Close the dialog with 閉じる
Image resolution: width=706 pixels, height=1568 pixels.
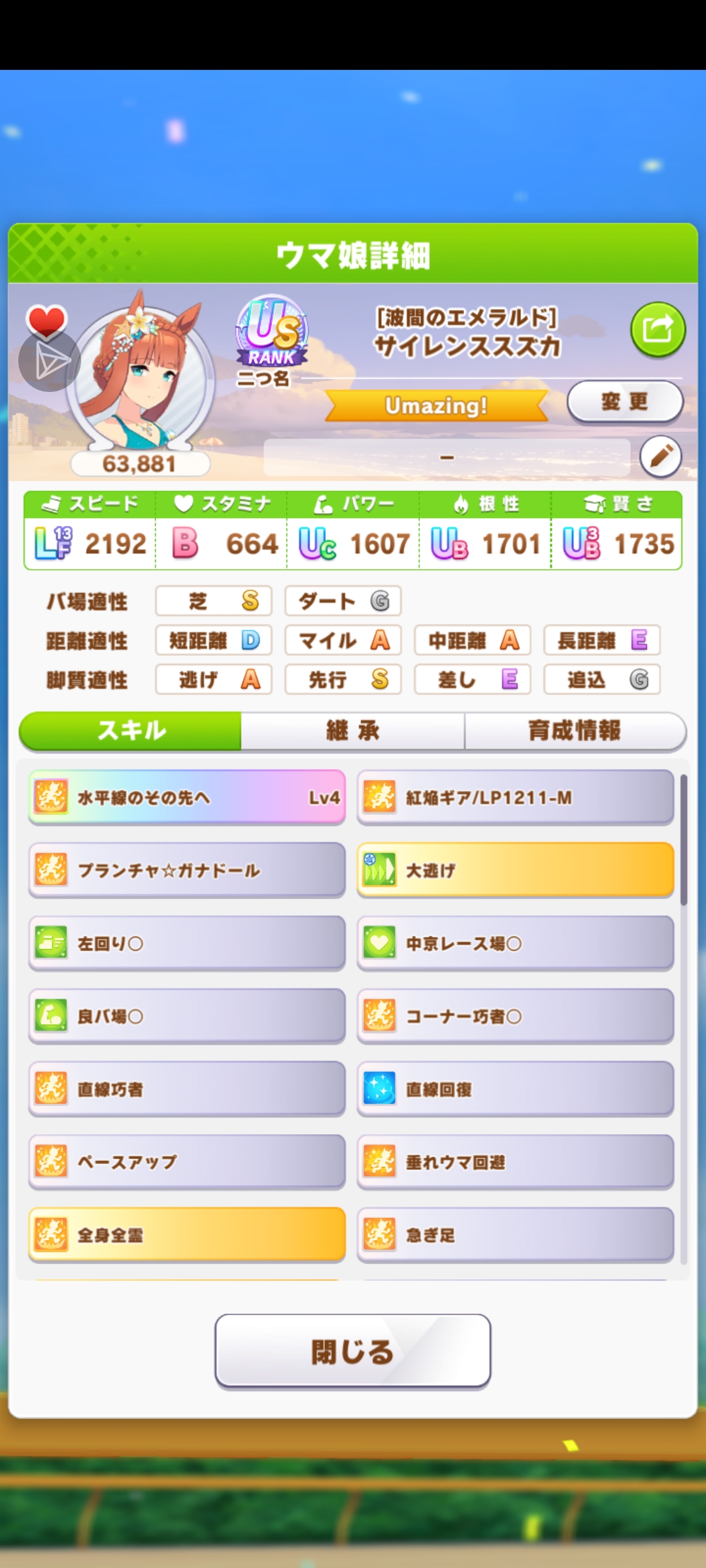[353, 1351]
